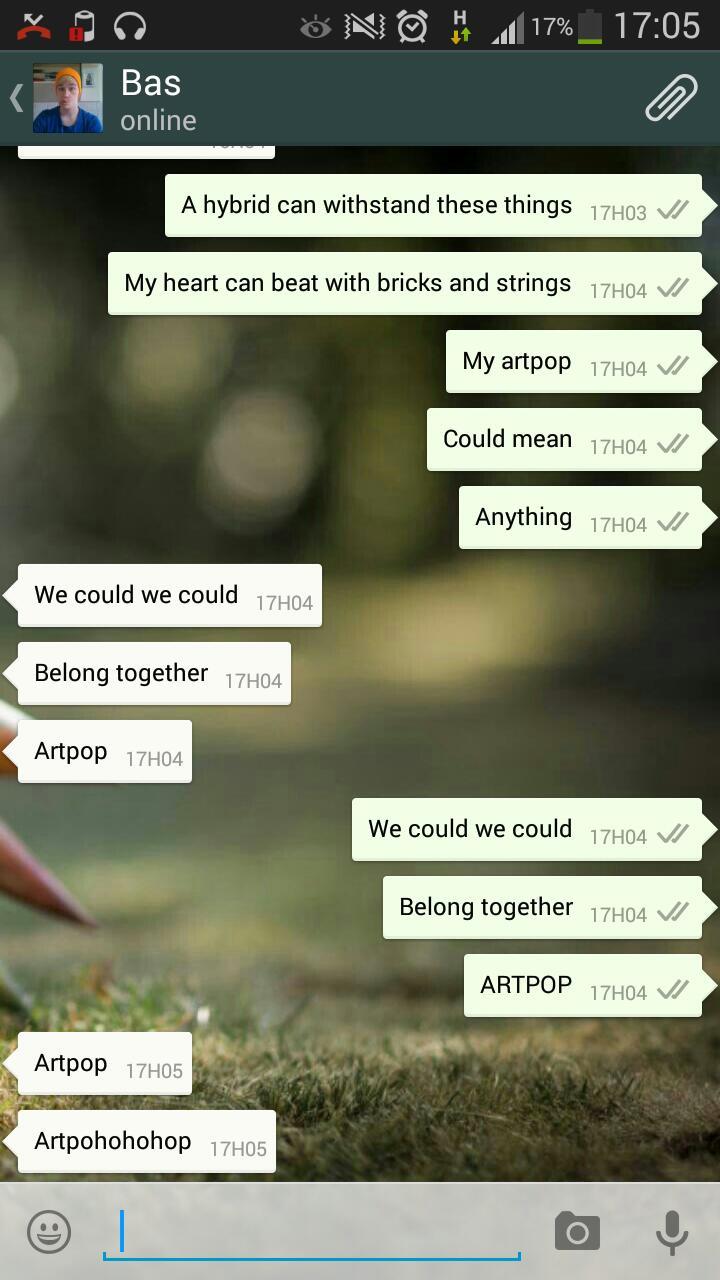Open the attachment paperclip
720x1280 pixels.
click(x=670, y=98)
